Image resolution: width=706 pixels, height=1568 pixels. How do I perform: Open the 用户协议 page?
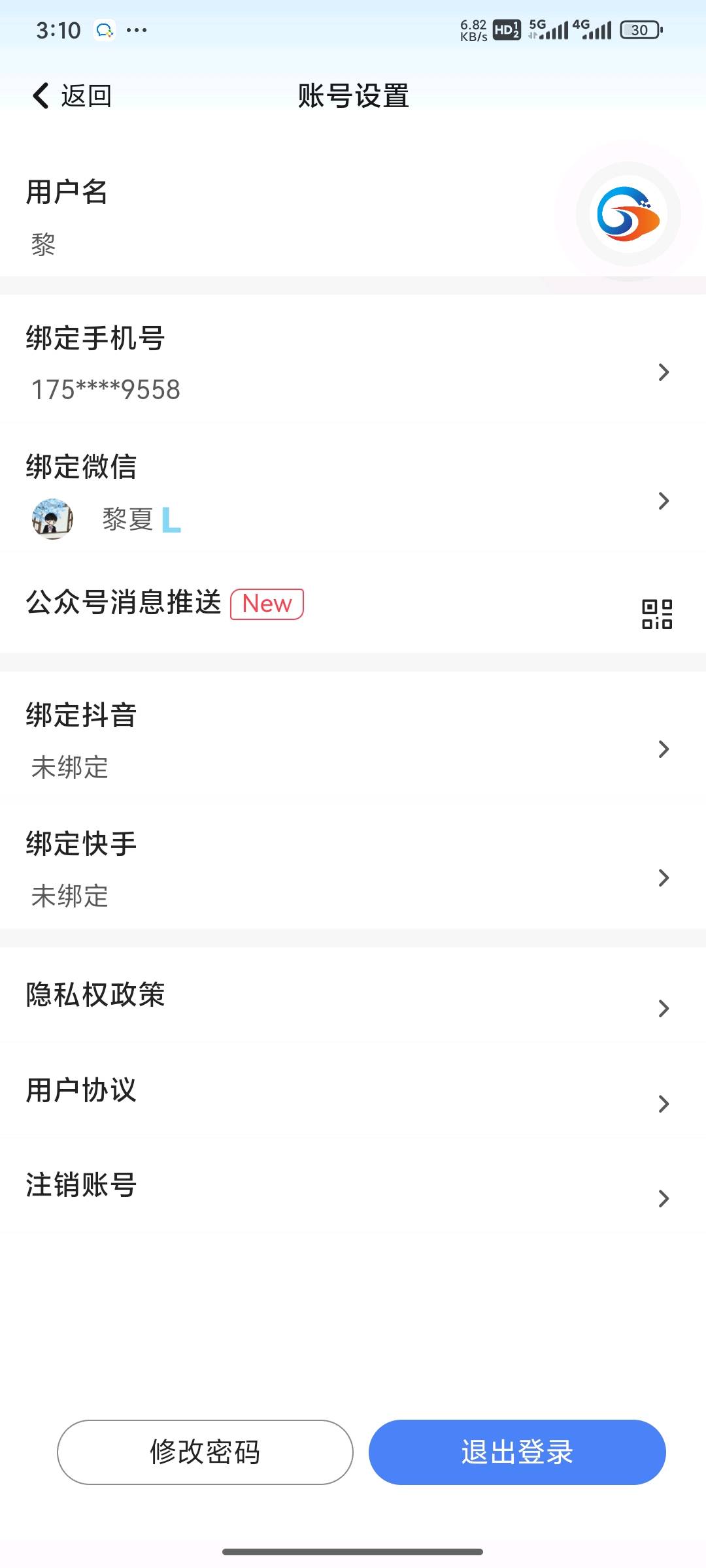(353, 1090)
